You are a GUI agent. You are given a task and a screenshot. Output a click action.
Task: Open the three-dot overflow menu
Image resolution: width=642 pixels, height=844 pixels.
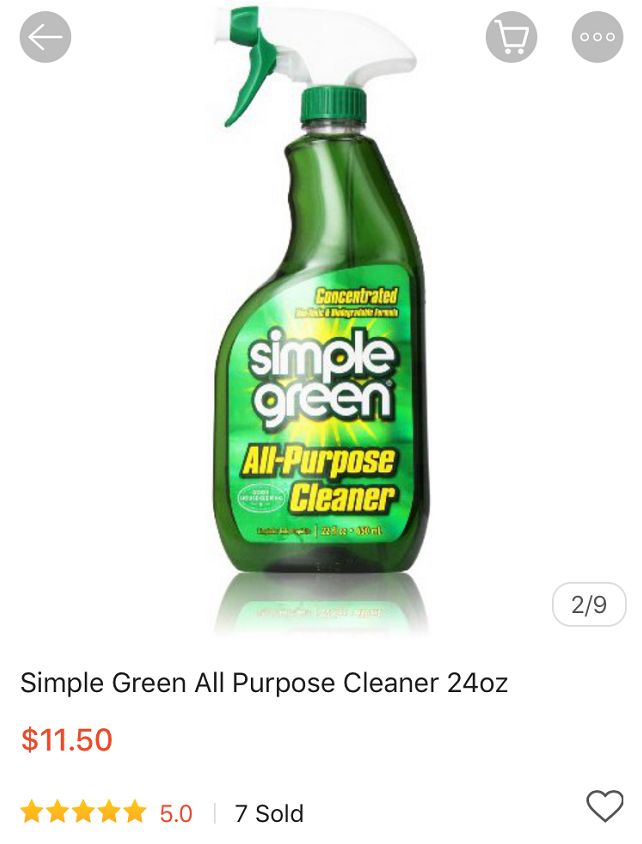point(597,37)
